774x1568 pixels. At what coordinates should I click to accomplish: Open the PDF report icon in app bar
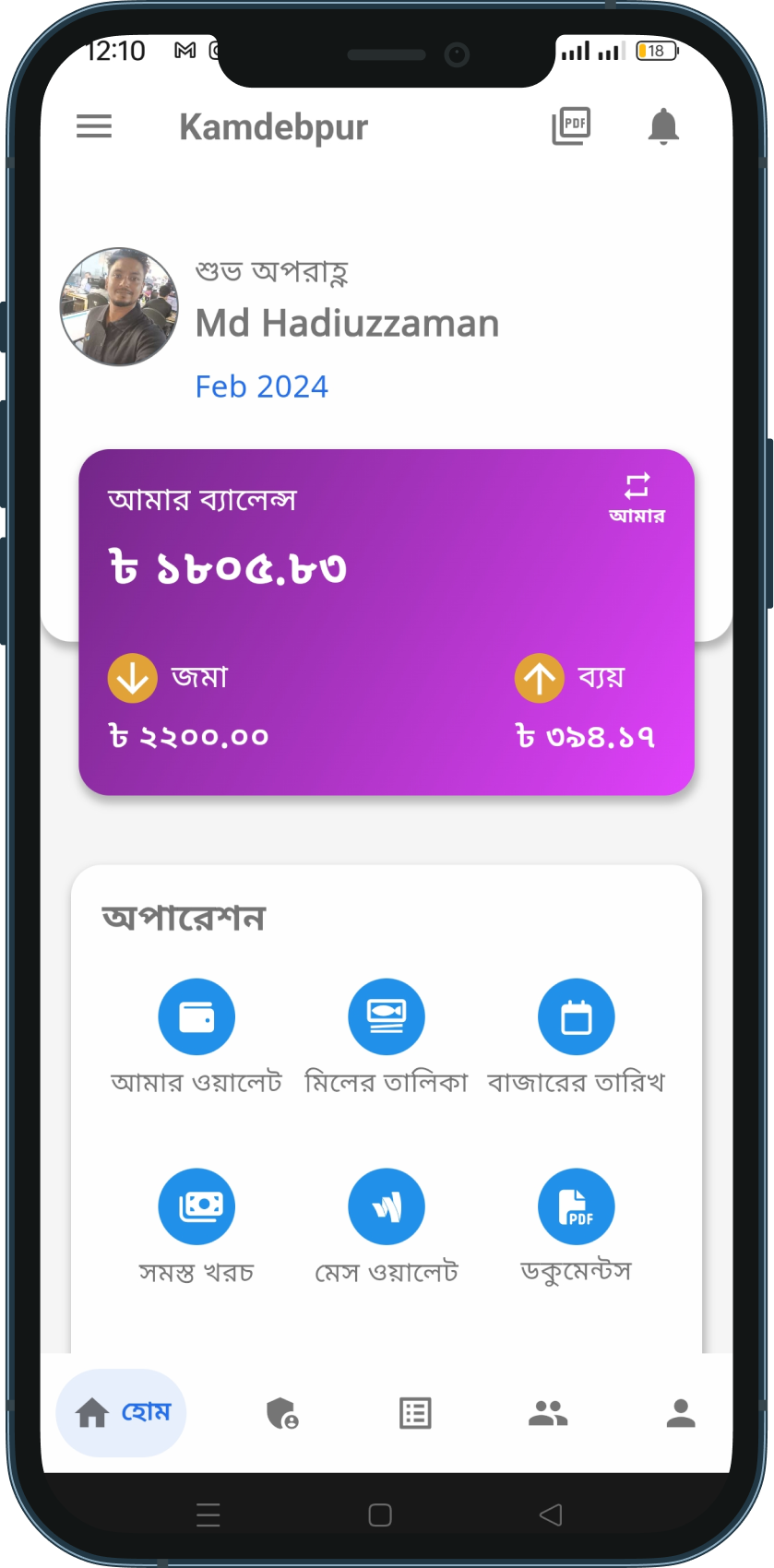[571, 126]
